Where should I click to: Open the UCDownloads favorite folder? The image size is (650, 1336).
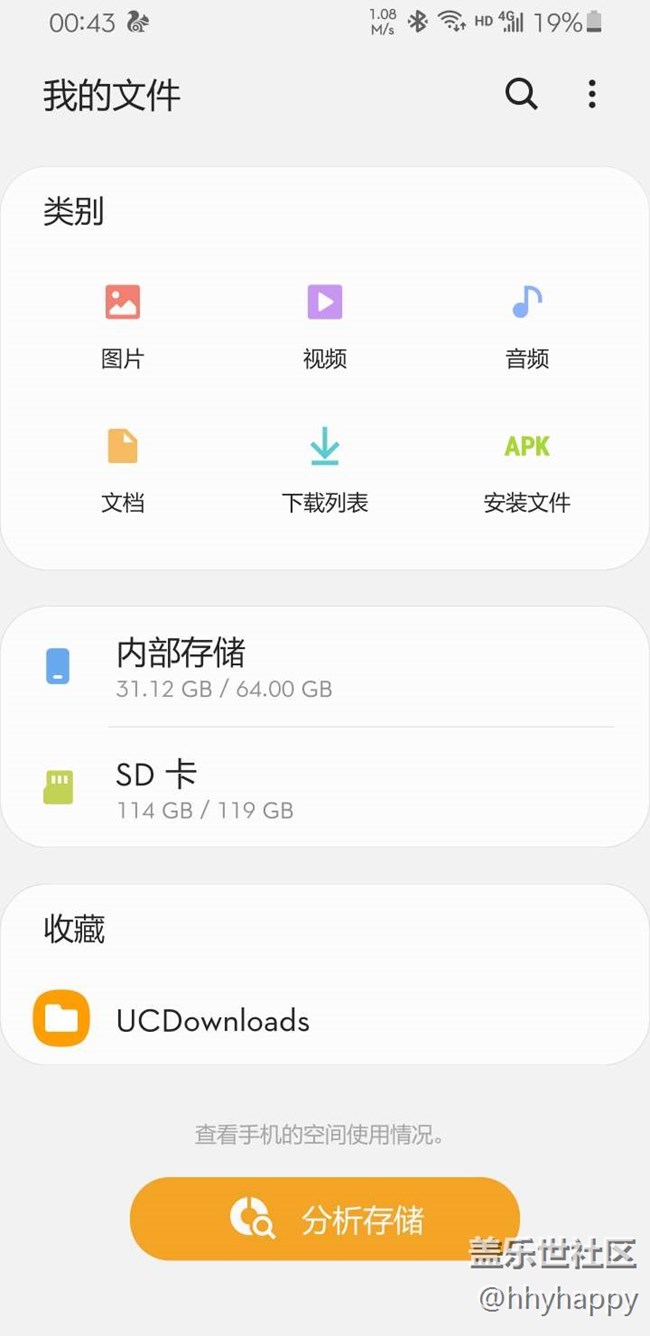coord(212,1020)
